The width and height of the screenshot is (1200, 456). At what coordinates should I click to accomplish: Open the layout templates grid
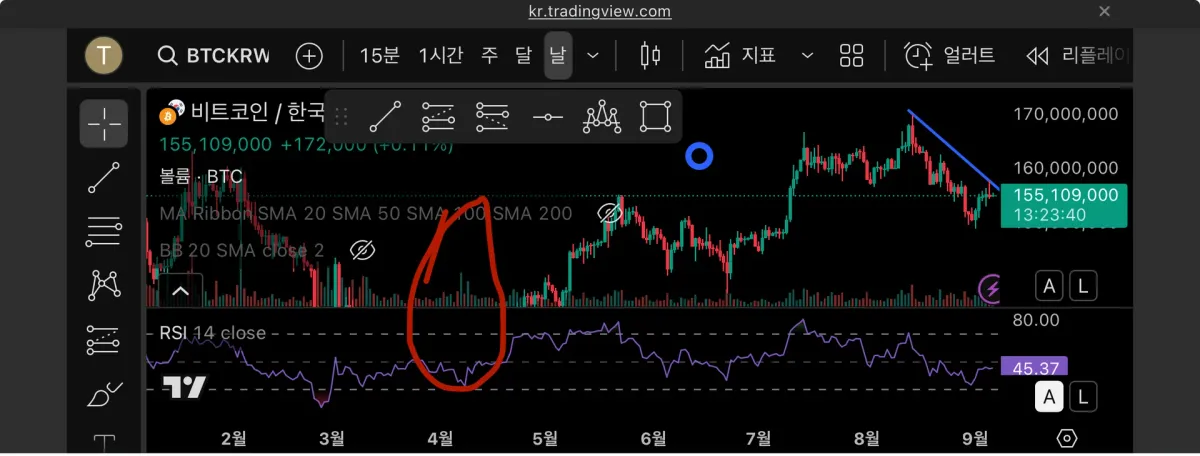coord(851,55)
